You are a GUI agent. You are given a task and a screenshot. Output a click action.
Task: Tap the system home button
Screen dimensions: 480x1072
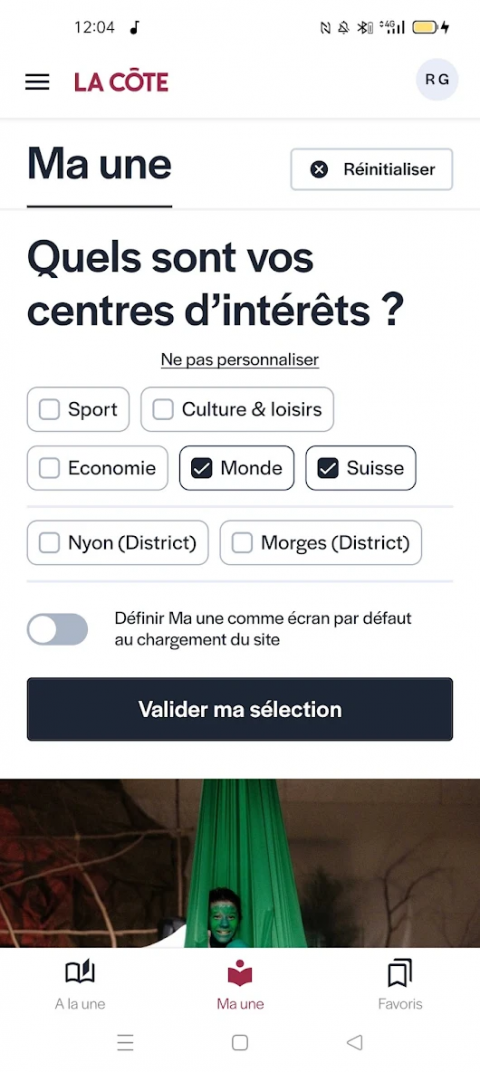tap(240, 1043)
